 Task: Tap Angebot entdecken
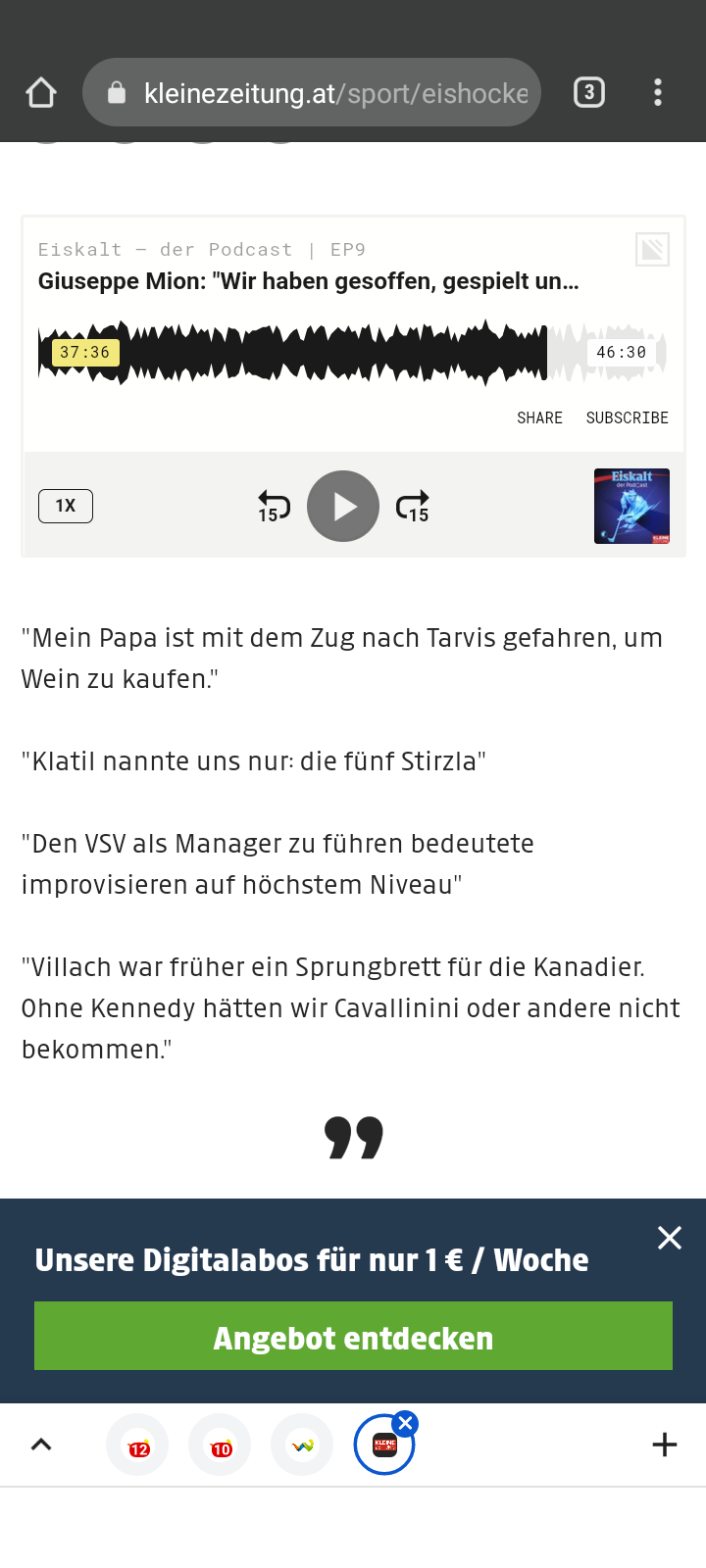coord(353,1337)
